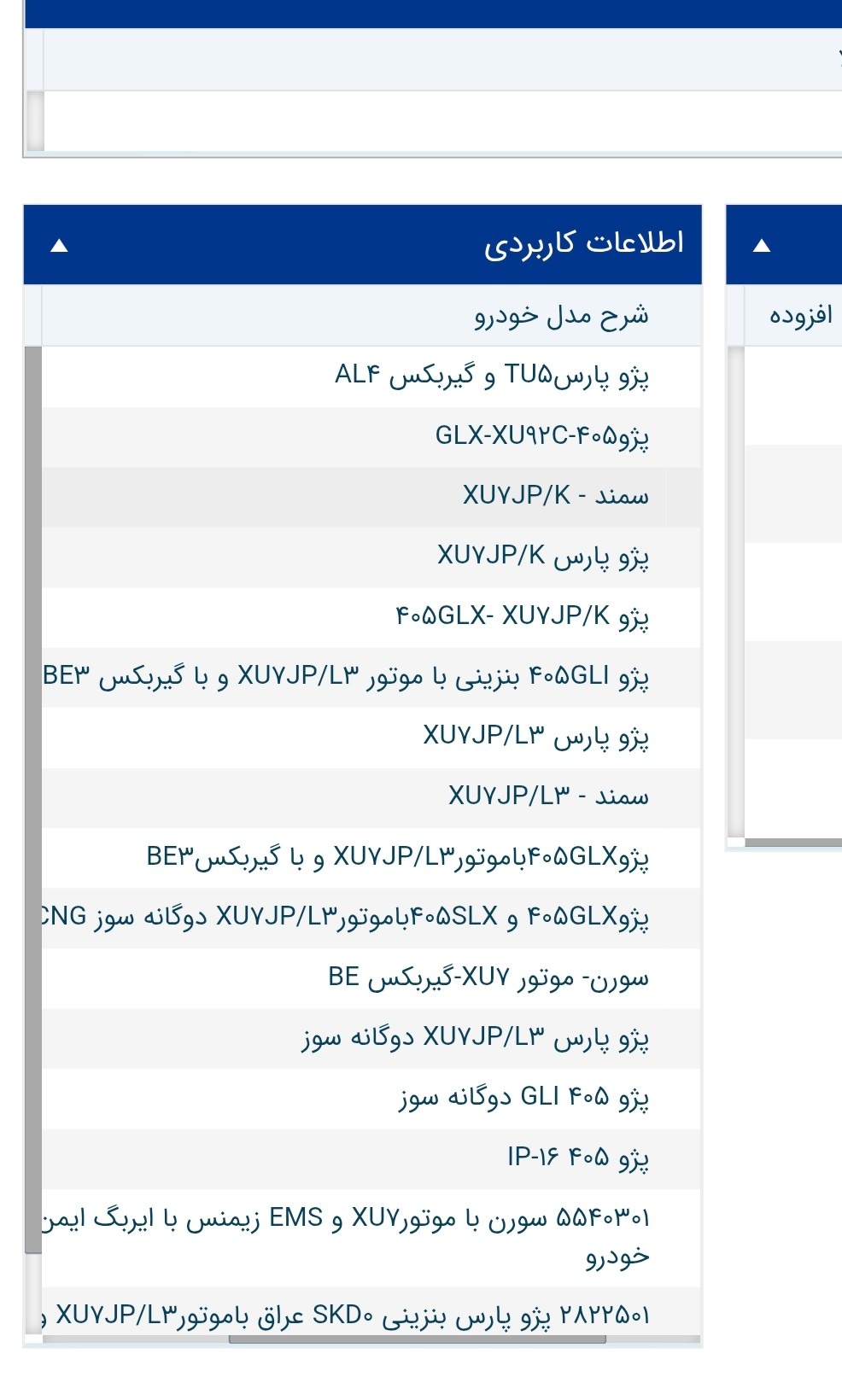This screenshot has height=1400, width=842.
Task: Select the row پژو پارسTU5 و گیربکس AL4
Action: [x=371, y=376]
